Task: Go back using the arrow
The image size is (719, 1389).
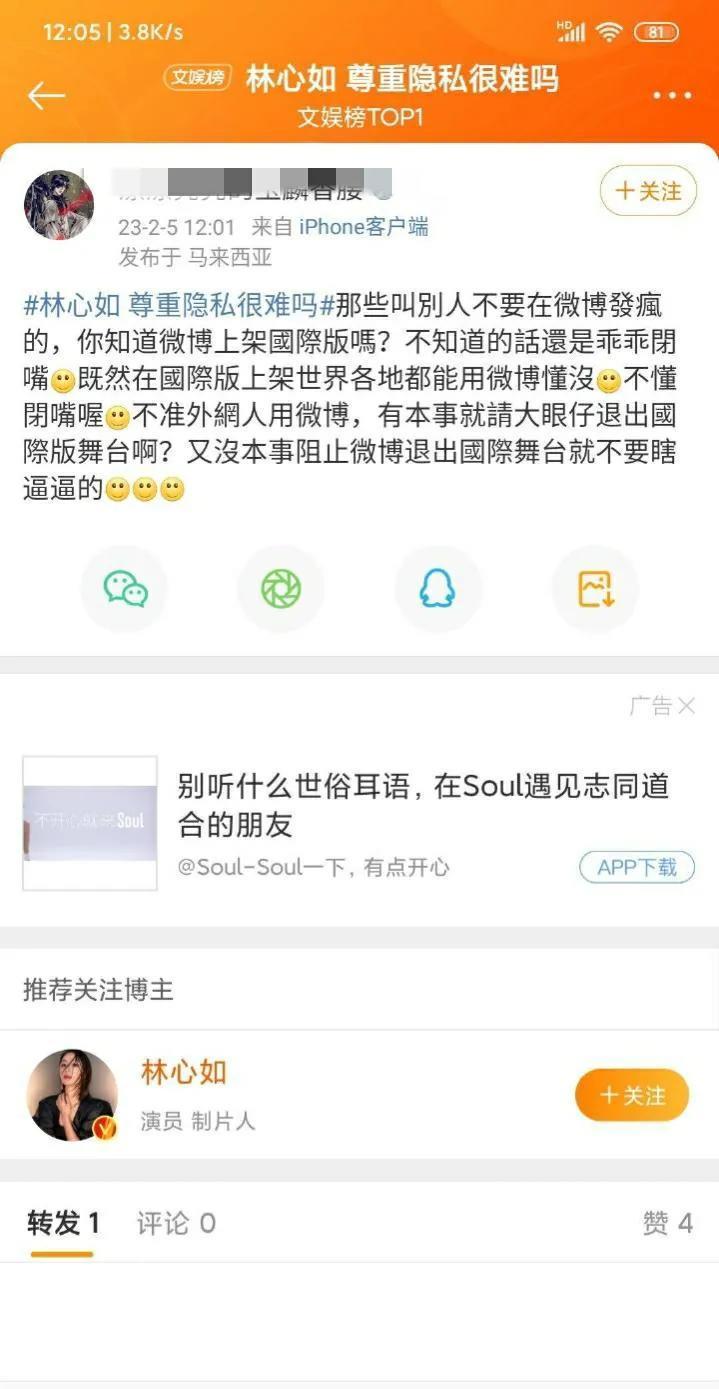Action: [46, 95]
